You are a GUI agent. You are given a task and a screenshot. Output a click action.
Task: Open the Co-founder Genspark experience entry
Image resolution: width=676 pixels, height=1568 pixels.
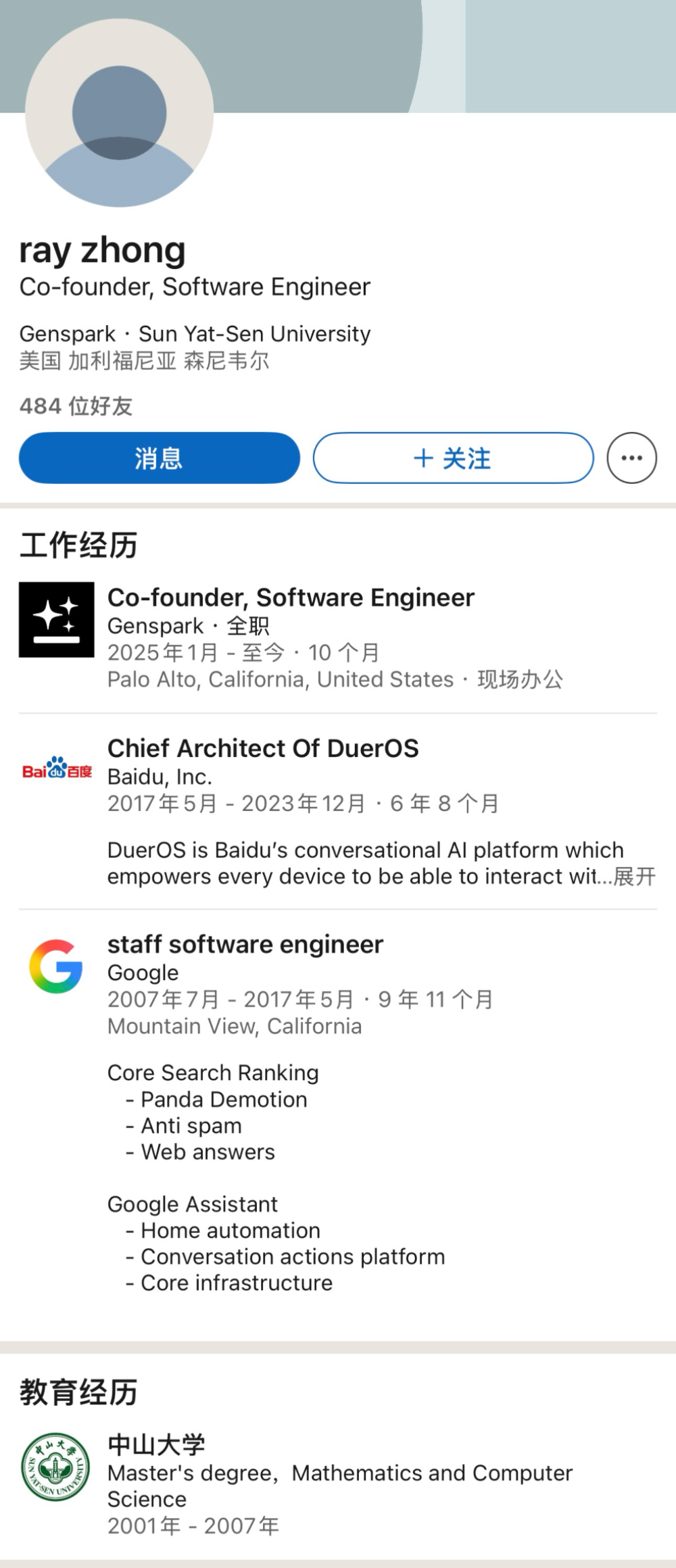click(x=291, y=597)
